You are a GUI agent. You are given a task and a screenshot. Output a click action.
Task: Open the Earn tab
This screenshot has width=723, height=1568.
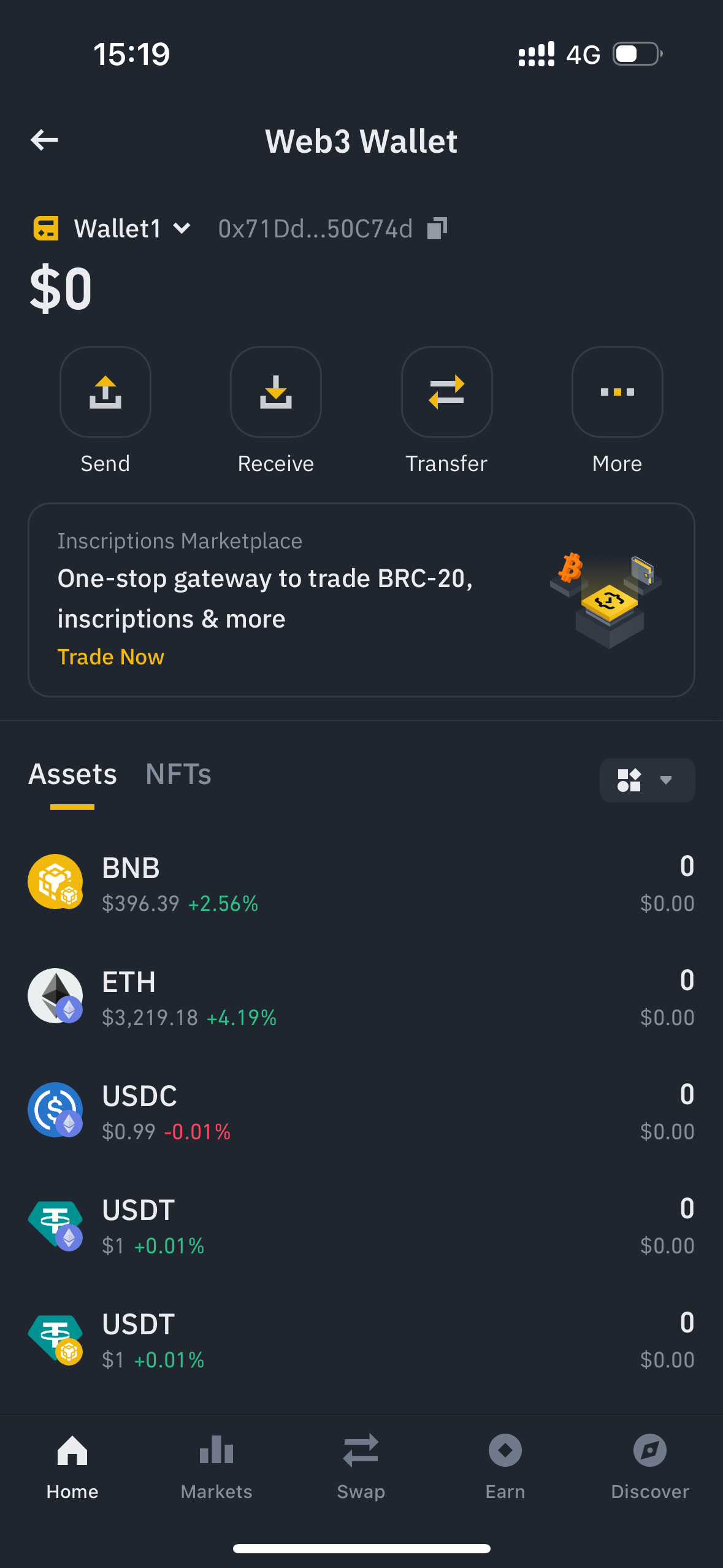[505, 1467]
